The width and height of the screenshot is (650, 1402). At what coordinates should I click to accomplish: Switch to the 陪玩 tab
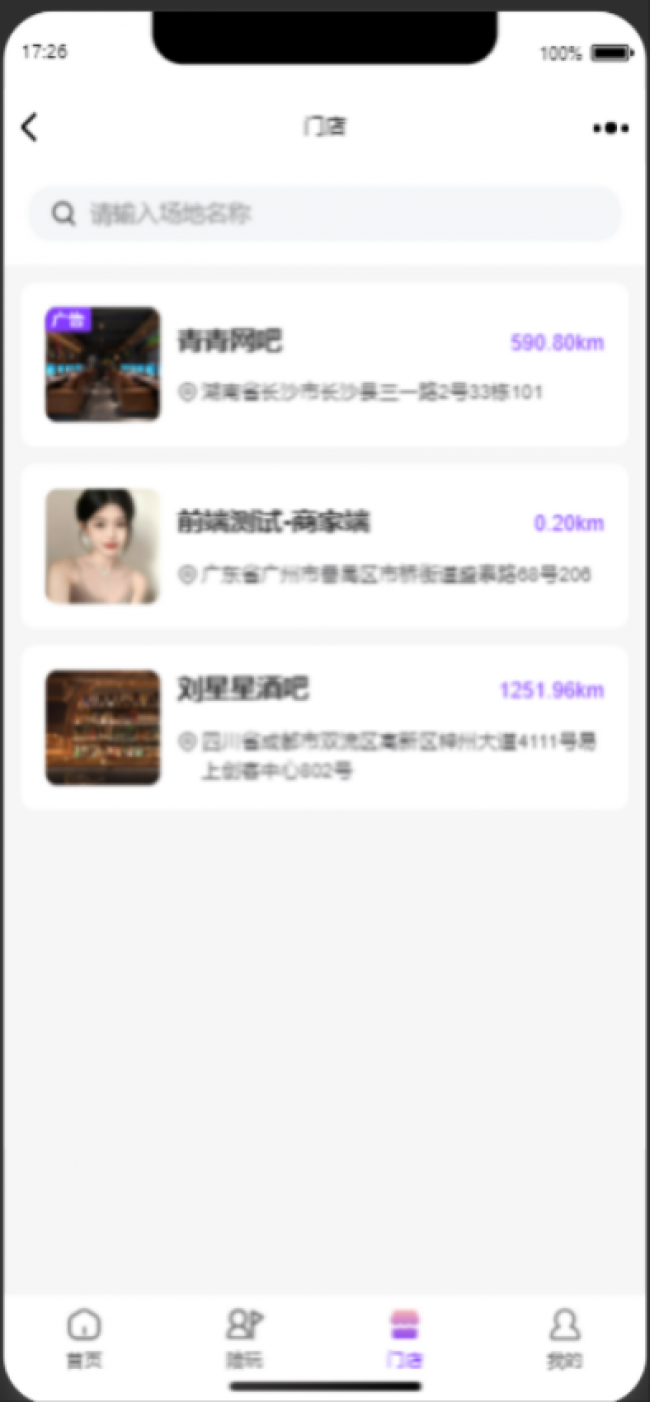click(245, 1338)
